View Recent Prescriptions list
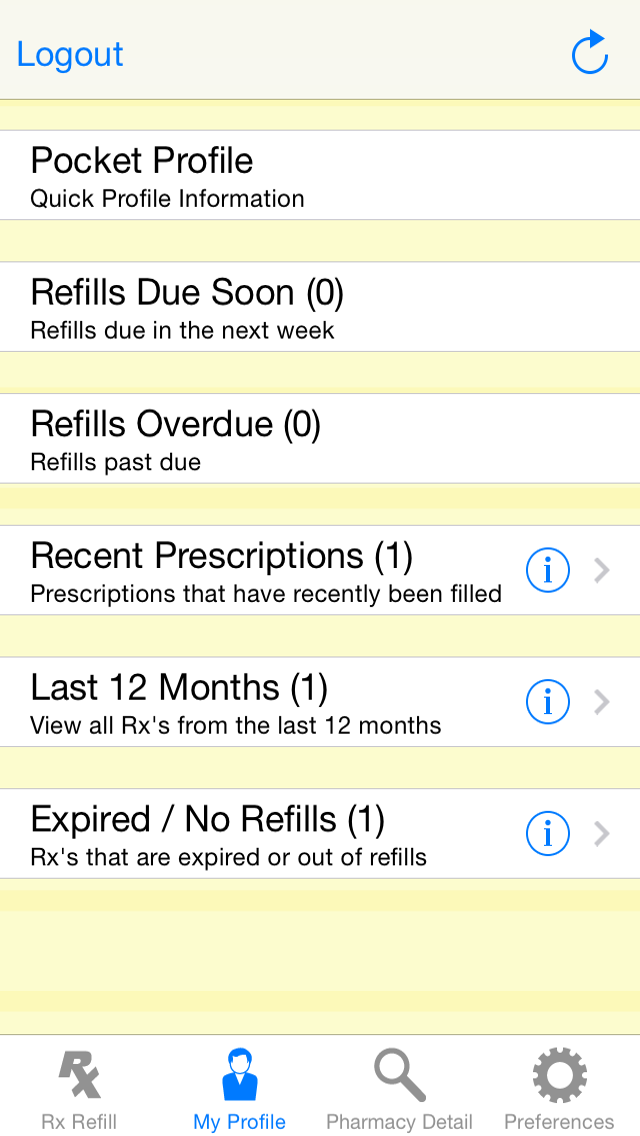640x1136 pixels. tap(265, 571)
